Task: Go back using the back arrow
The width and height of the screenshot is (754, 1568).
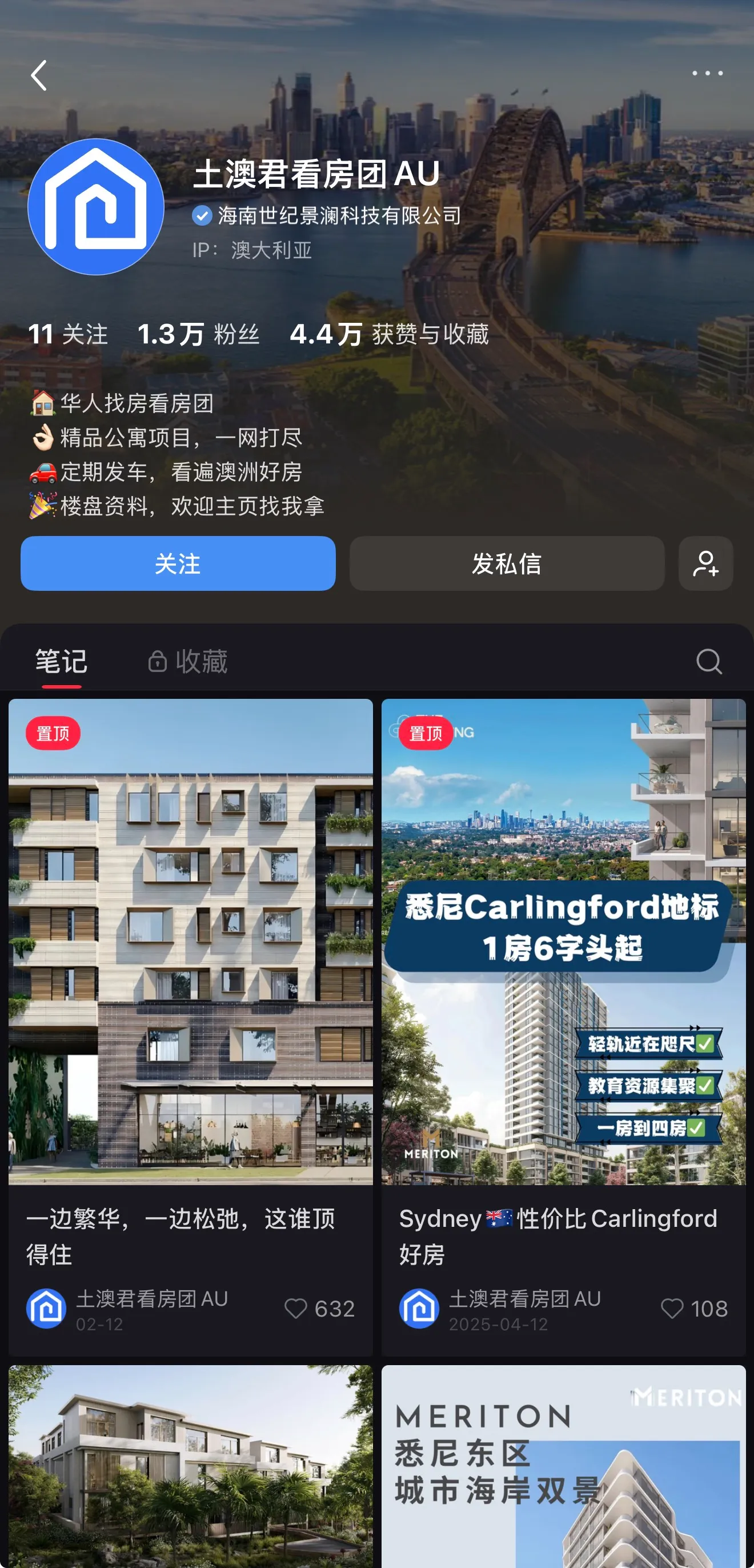Action: [39, 75]
